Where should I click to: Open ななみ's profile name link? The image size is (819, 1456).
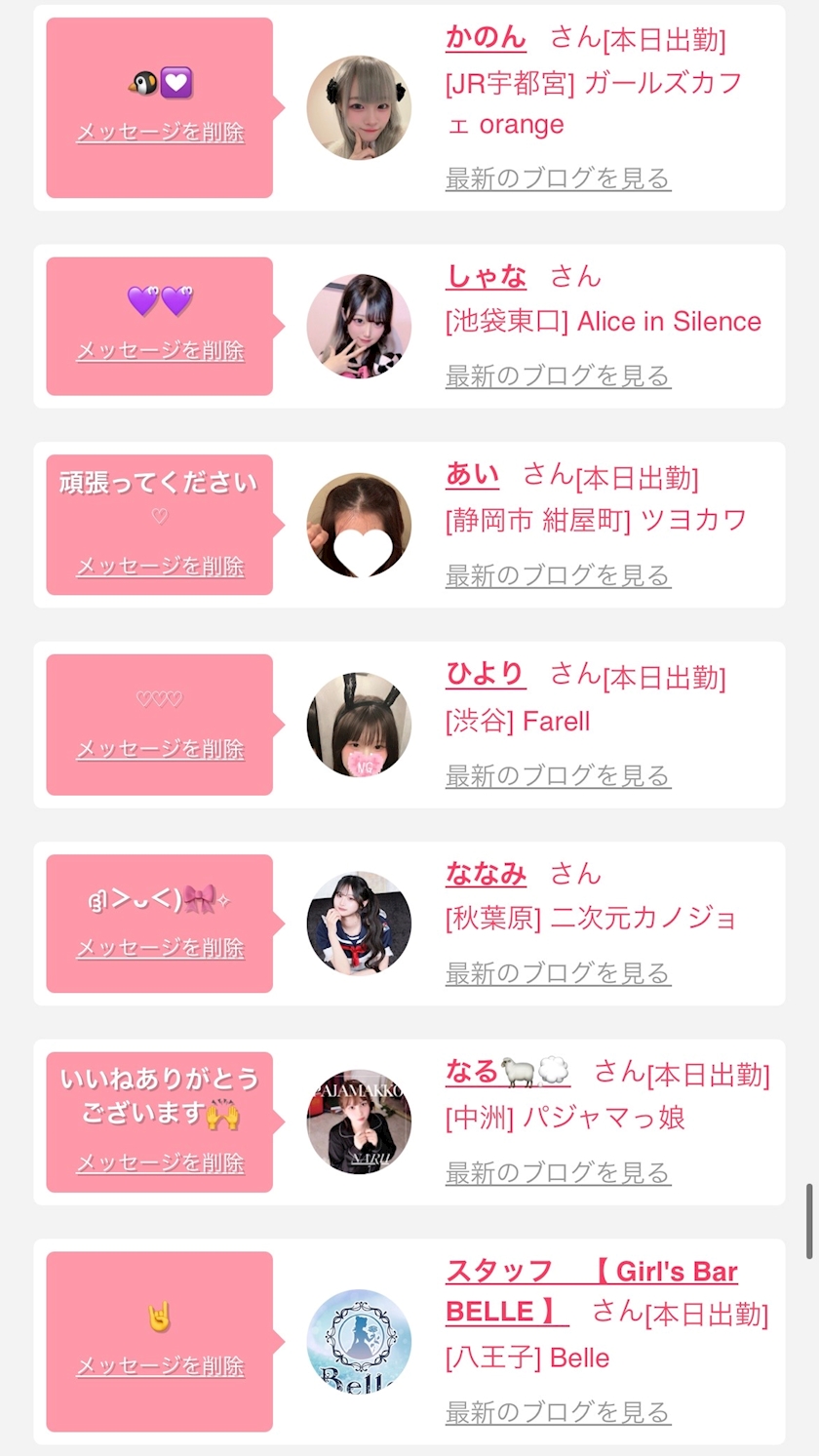pos(486,874)
